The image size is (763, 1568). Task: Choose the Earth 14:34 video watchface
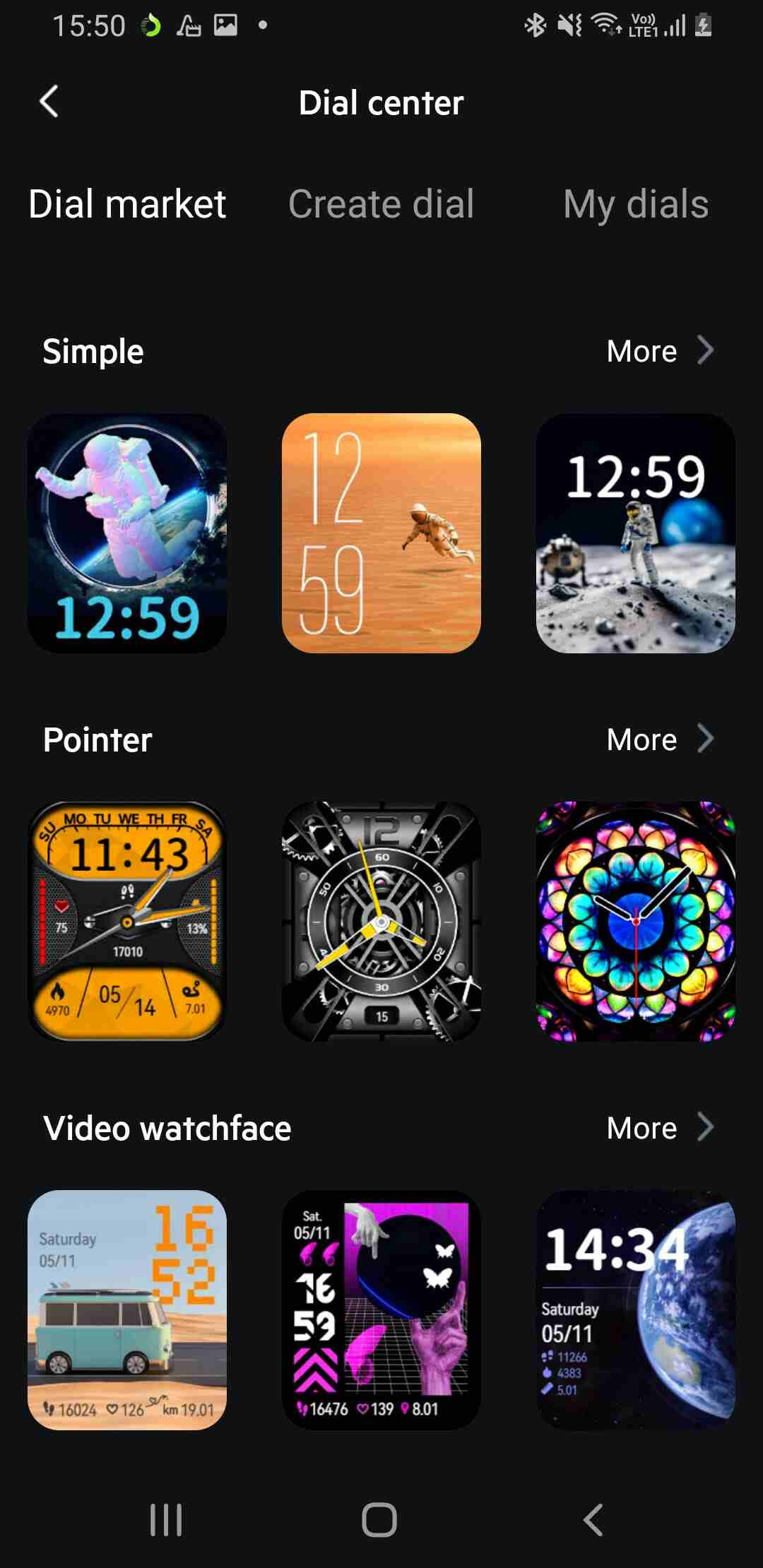636,1310
